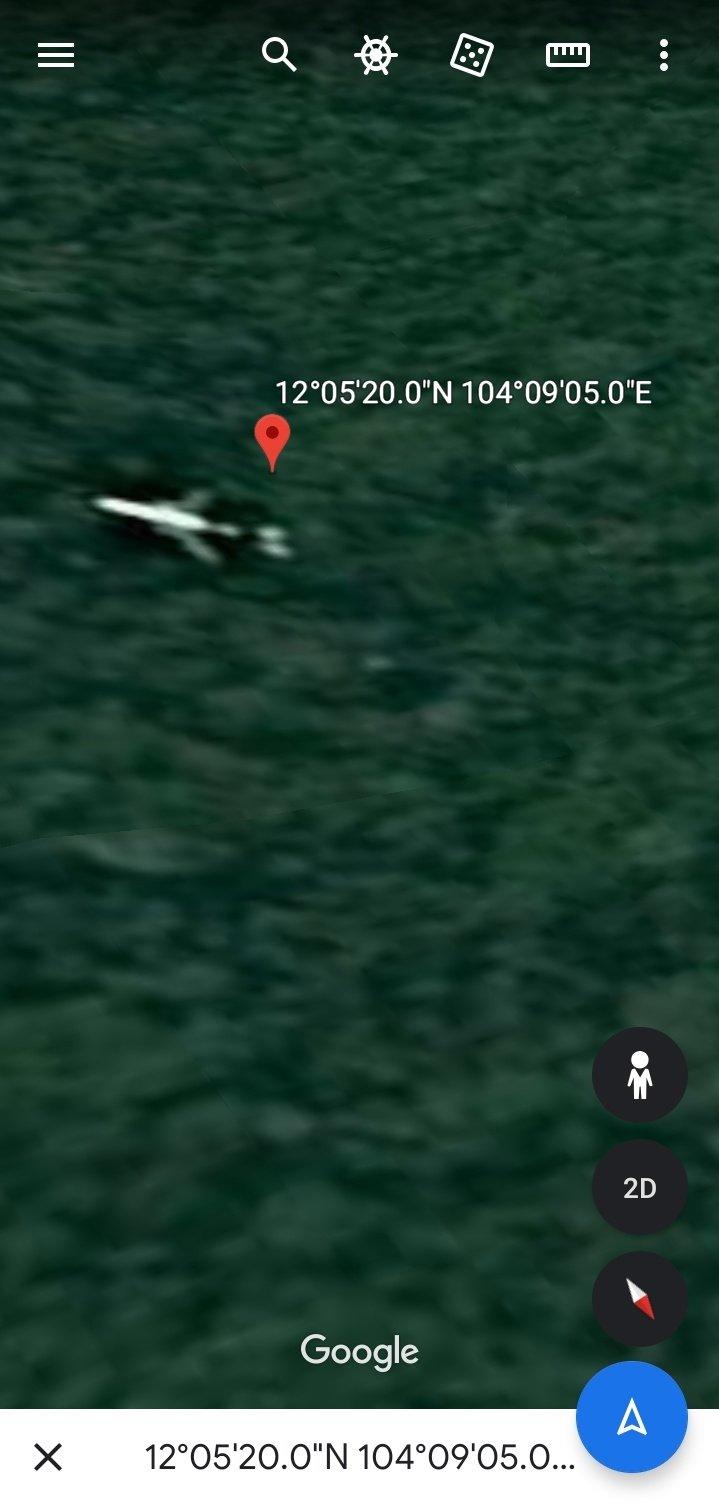The width and height of the screenshot is (719, 1505).
Task: Open the three-dot overflow menu
Action: [x=663, y=55]
